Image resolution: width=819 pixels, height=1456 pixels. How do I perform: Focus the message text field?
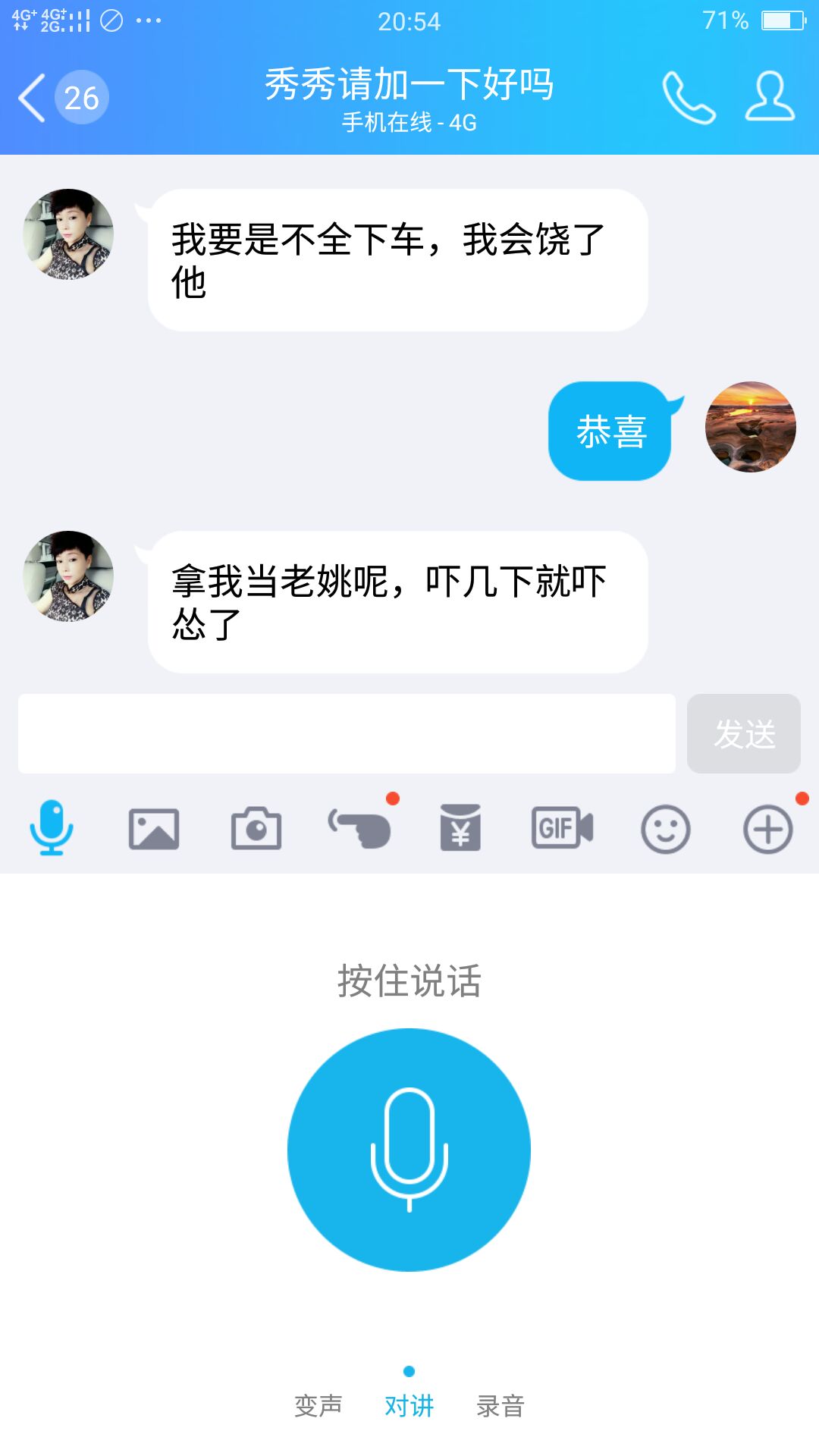[347, 733]
